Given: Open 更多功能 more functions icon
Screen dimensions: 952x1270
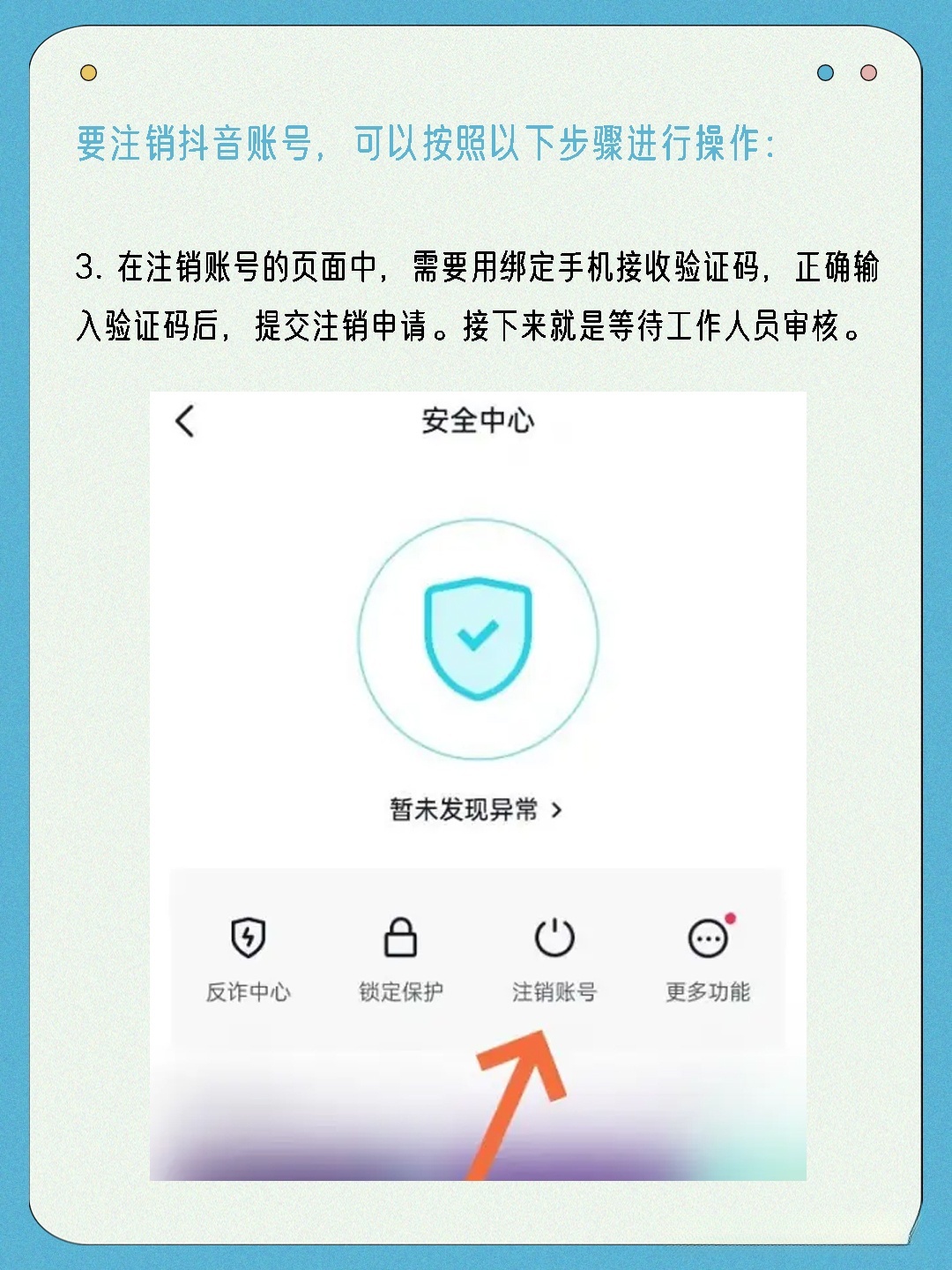Looking at the screenshot, I should 705,938.
